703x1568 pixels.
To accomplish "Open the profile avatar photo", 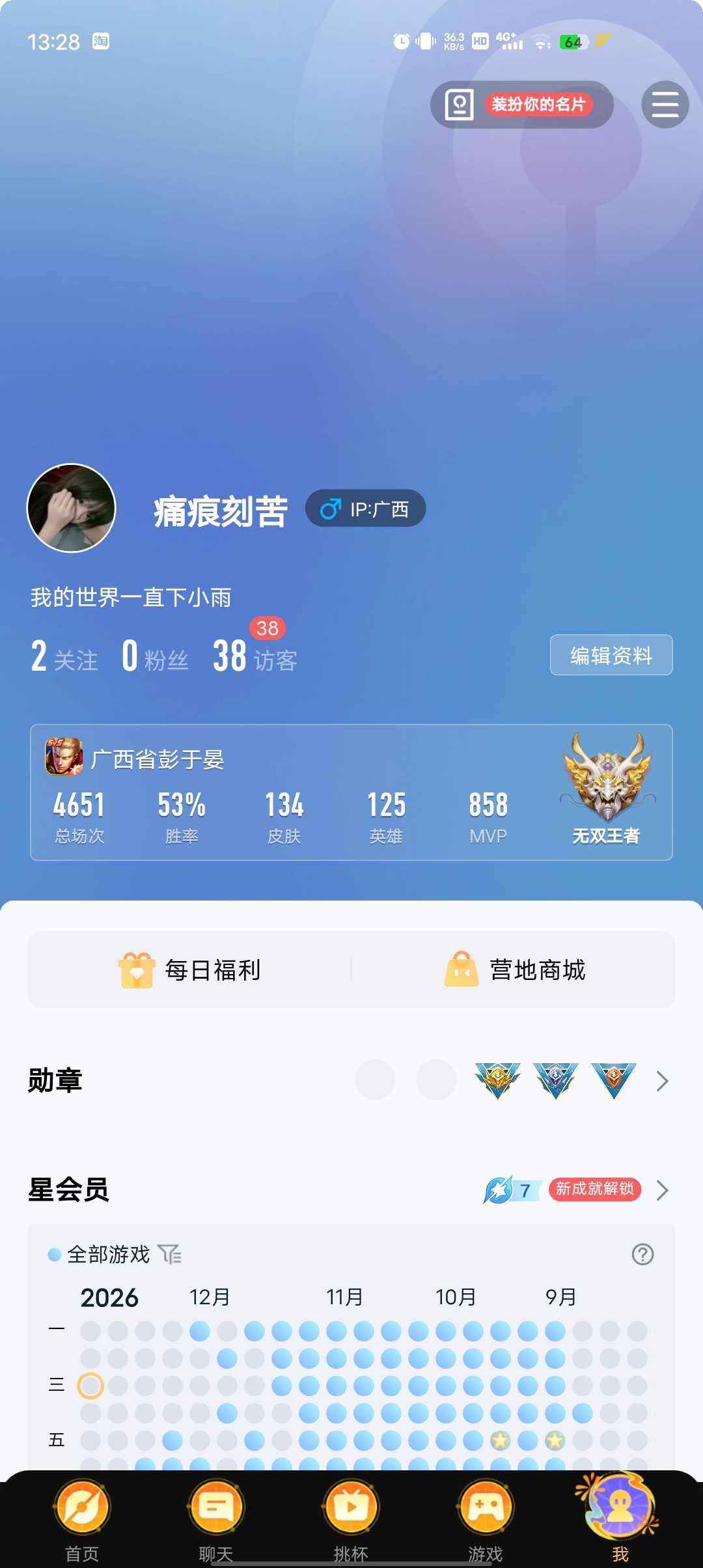I will click(71, 508).
